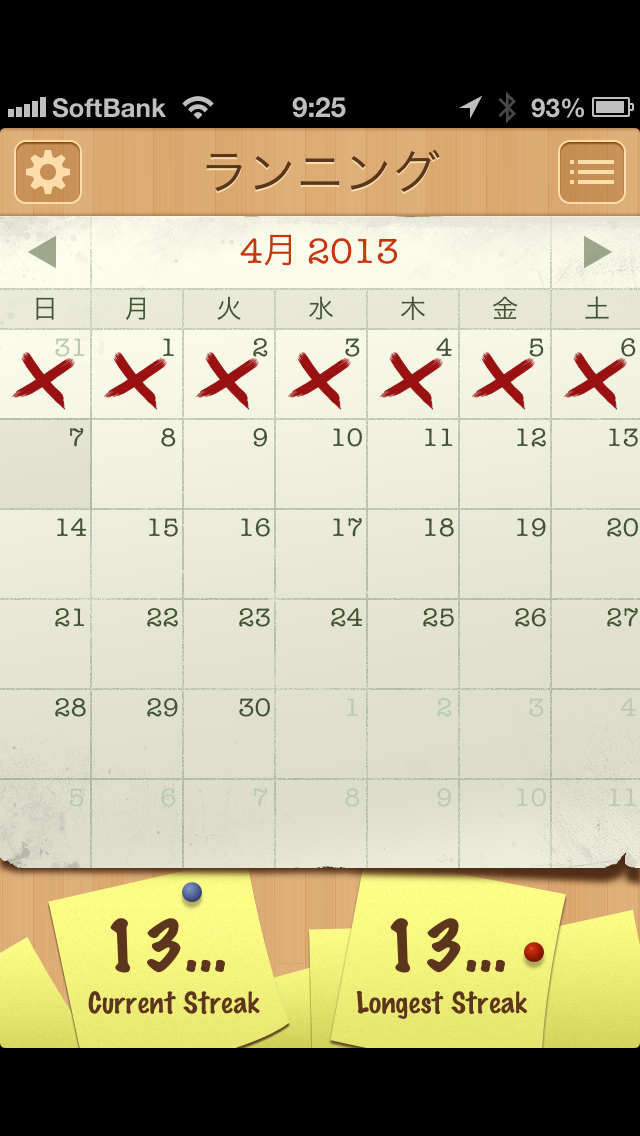
Task: Mark April 7 as done
Action: pos(45,464)
